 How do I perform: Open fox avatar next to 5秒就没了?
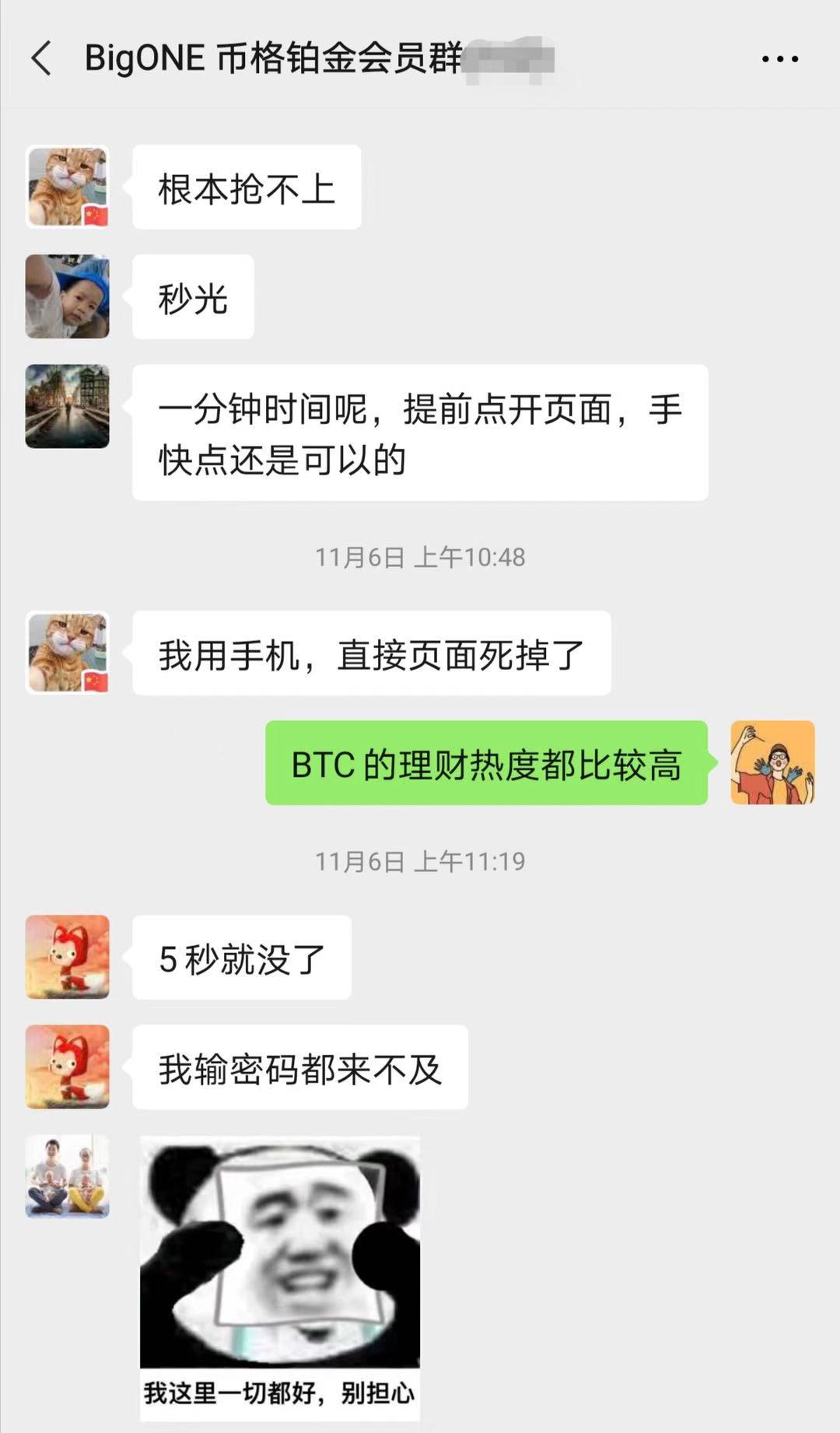[68, 957]
